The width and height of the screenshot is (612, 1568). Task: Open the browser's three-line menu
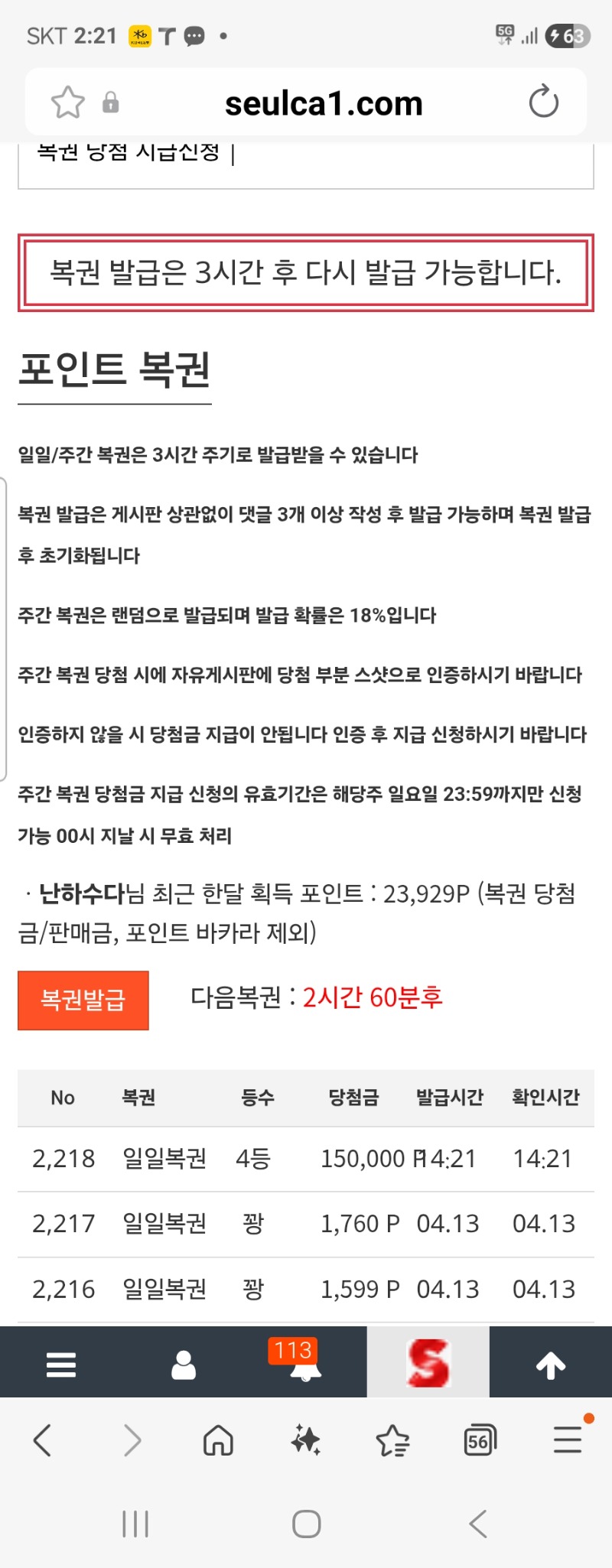568,1441
